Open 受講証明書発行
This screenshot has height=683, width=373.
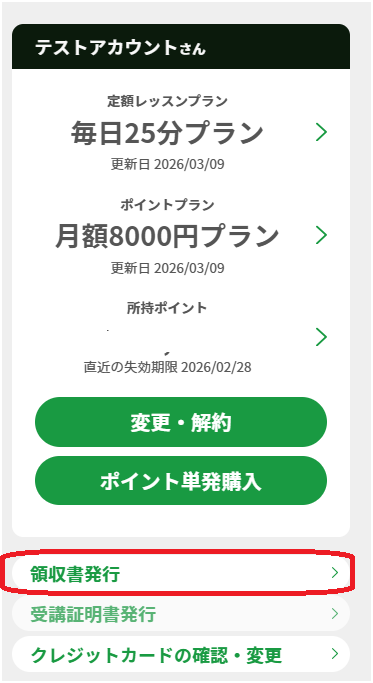[x=180, y=614]
